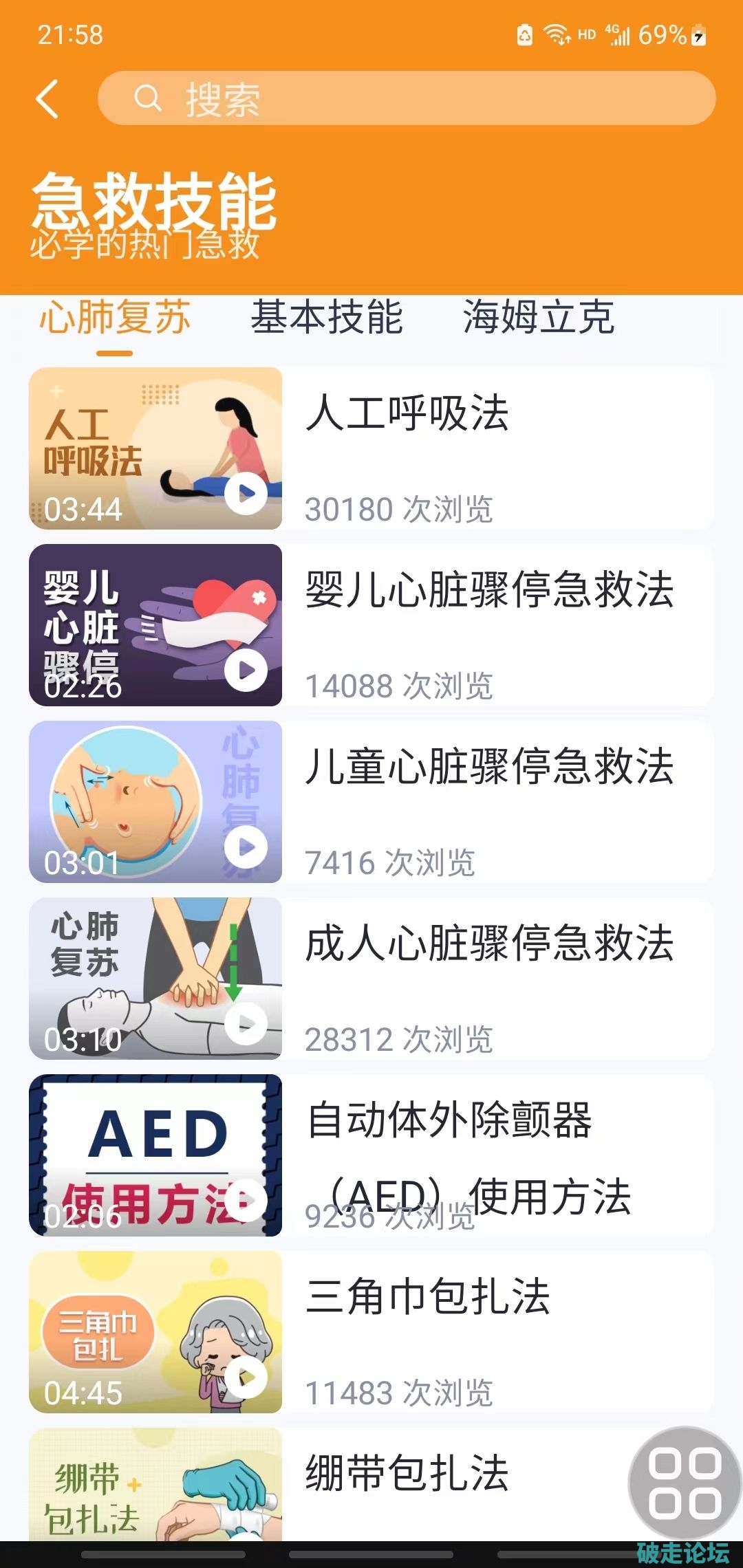Tap the 搜索 search field

[406, 98]
